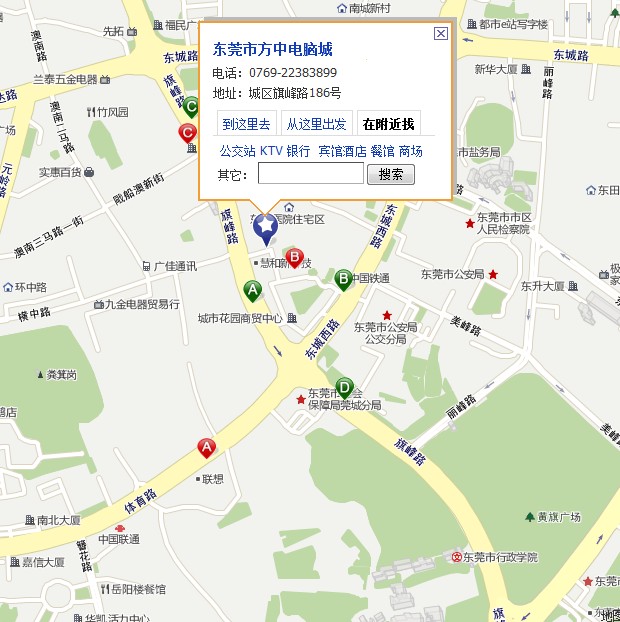Search nearby 商场
The height and width of the screenshot is (622, 620).
pos(410,151)
